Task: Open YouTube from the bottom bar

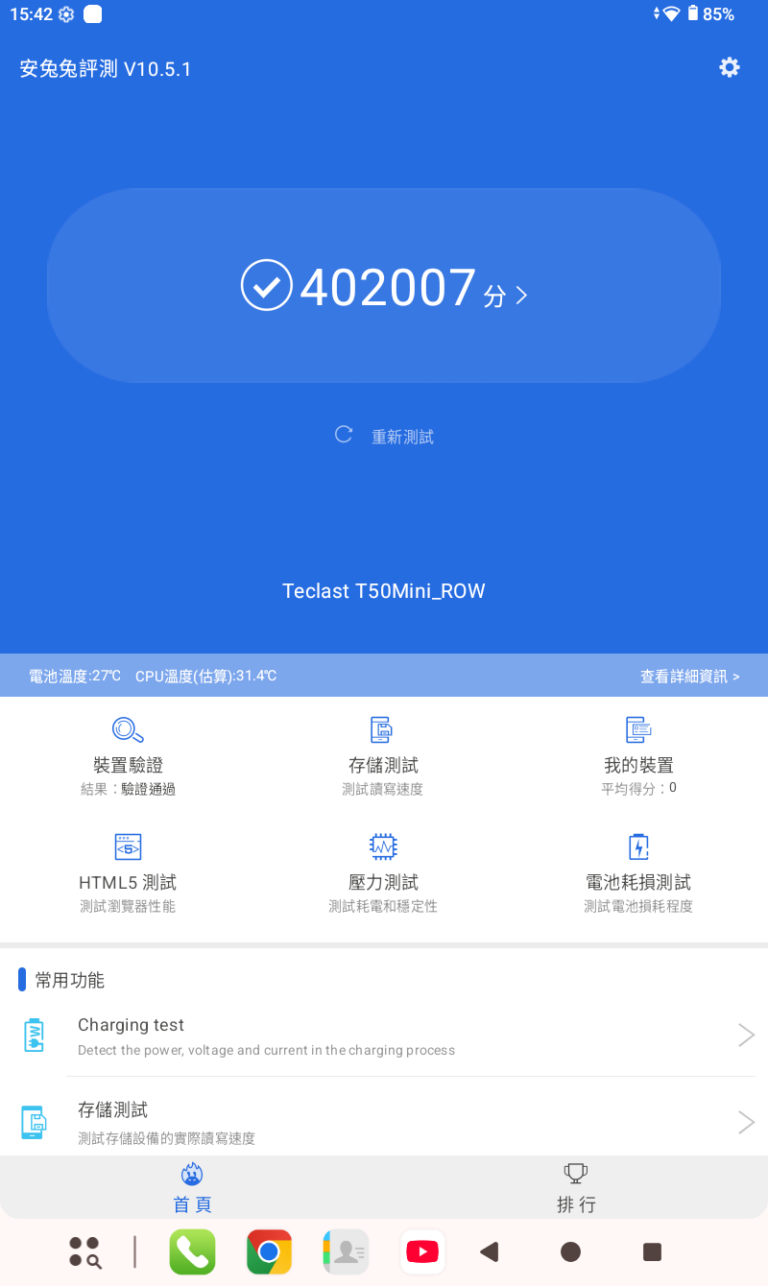Action: (422, 1251)
